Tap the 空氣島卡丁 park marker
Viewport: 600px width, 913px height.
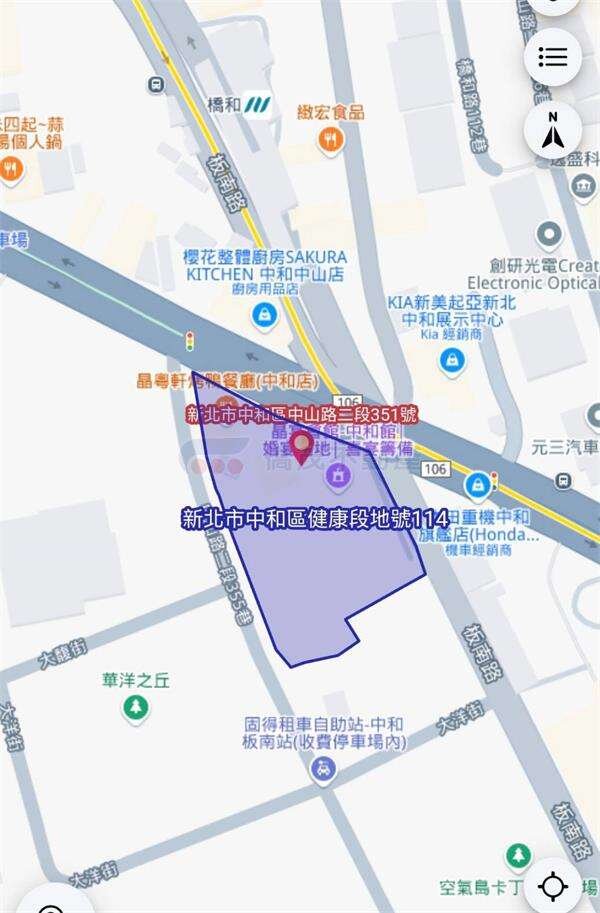tap(517, 855)
